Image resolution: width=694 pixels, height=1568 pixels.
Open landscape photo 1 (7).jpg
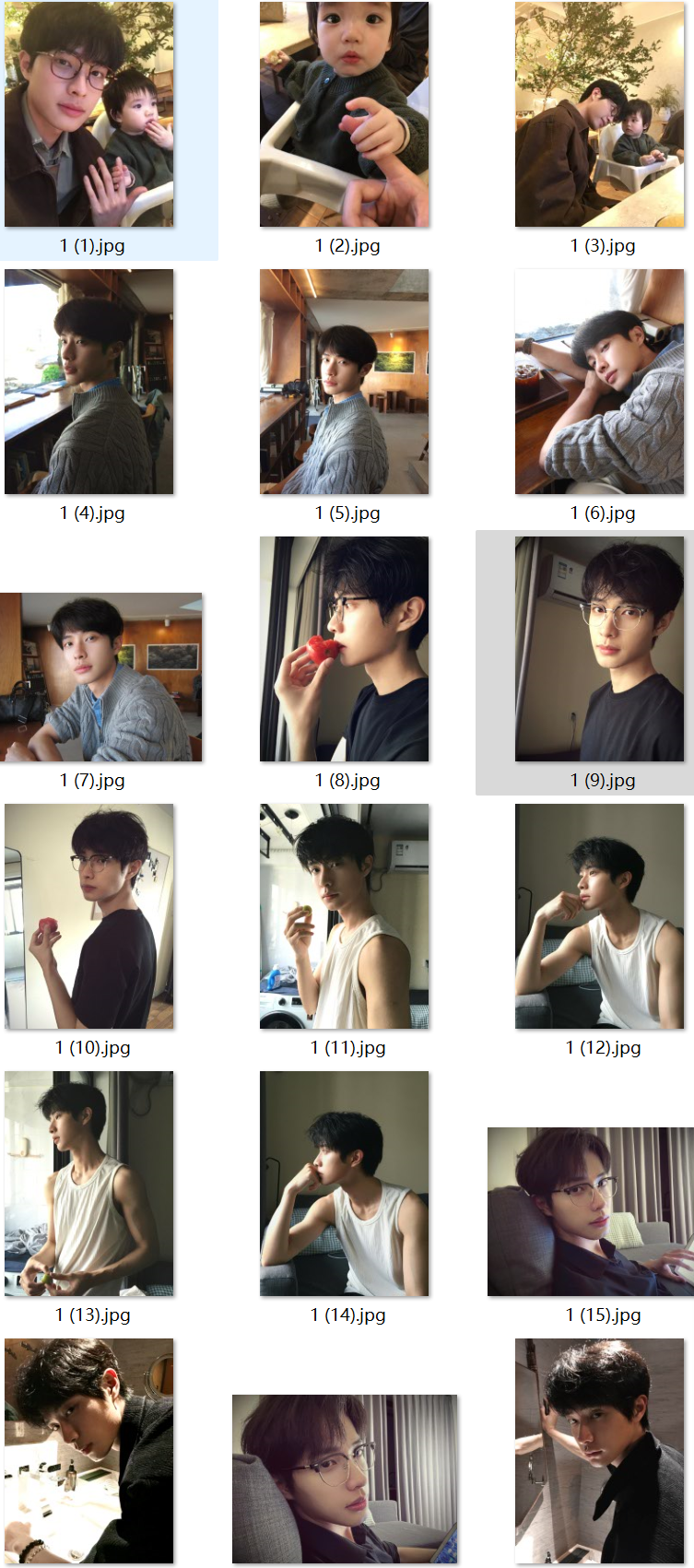click(101, 678)
